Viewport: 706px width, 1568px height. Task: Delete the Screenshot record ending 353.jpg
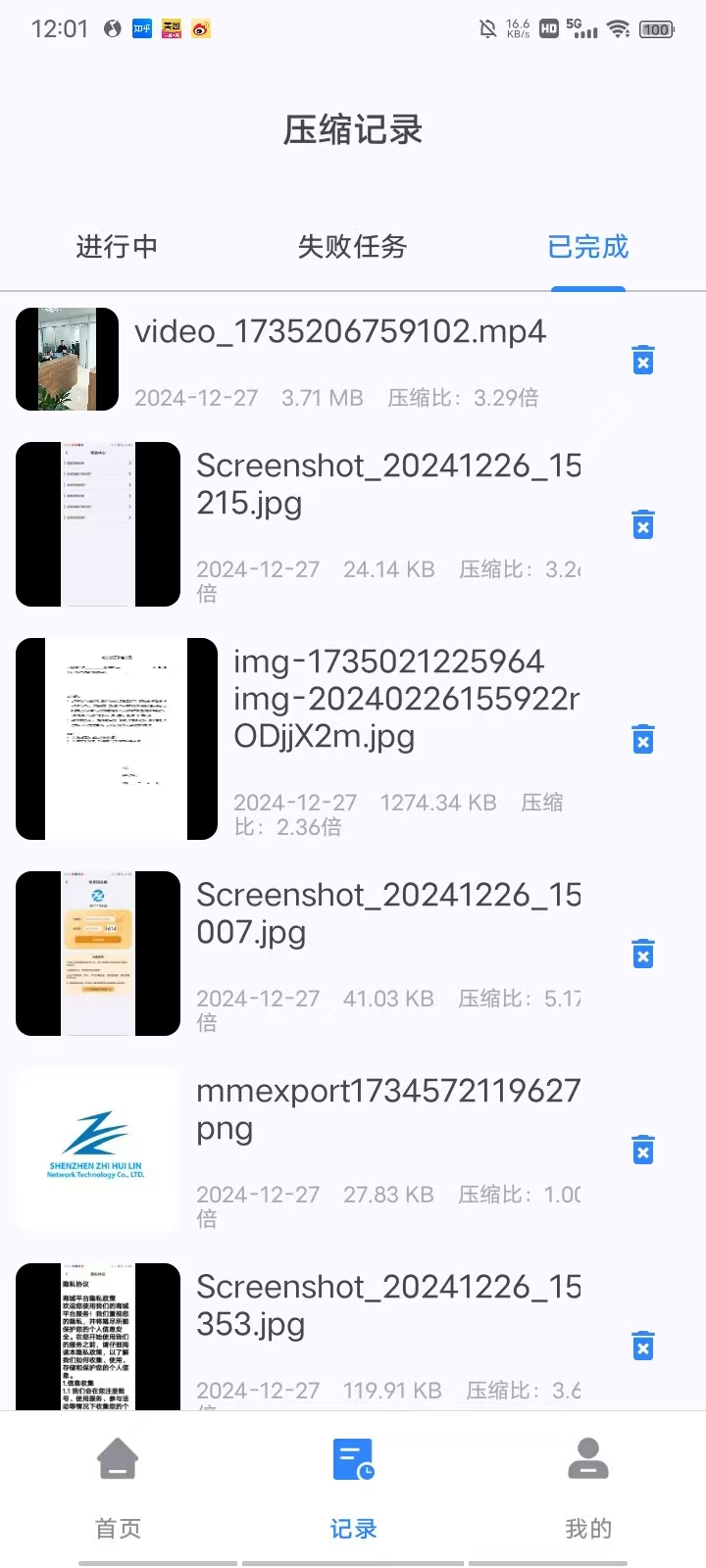point(643,1346)
